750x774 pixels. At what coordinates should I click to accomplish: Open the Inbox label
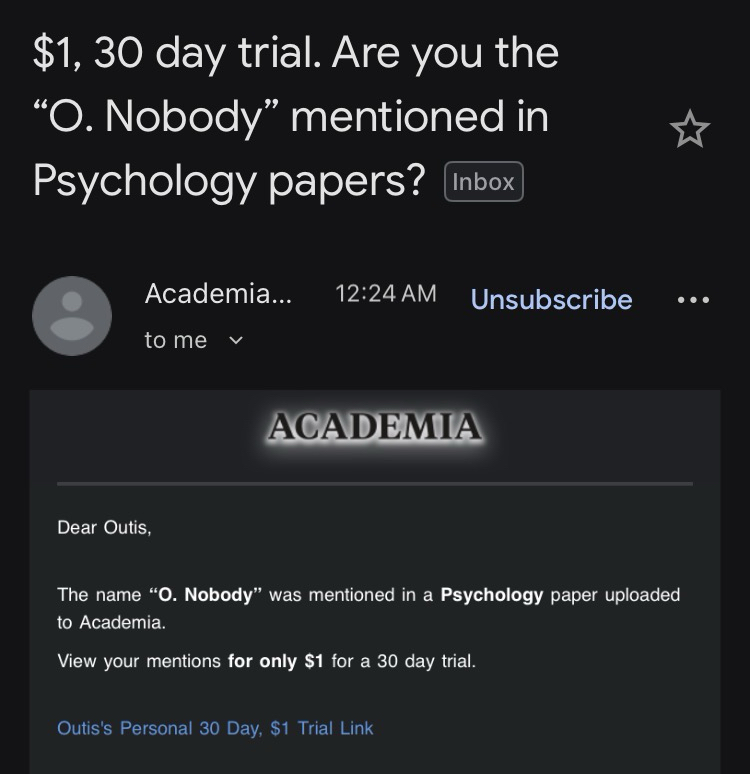483,182
